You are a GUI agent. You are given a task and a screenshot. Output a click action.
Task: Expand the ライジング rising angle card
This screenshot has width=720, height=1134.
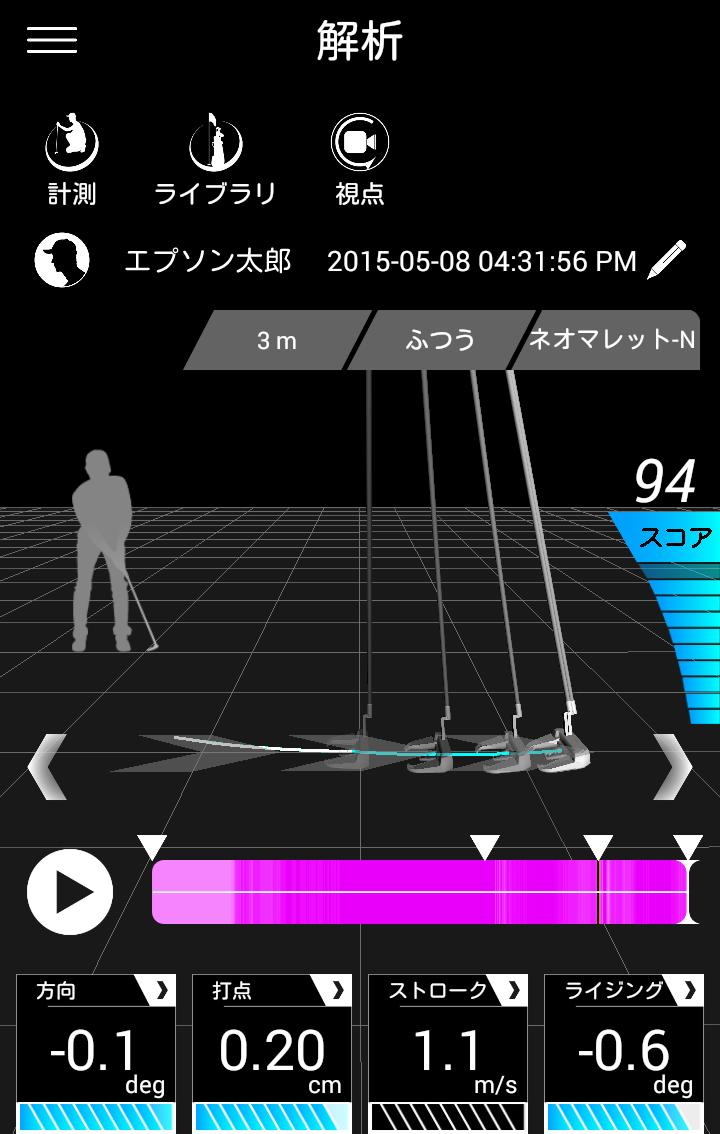point(624,1050)
